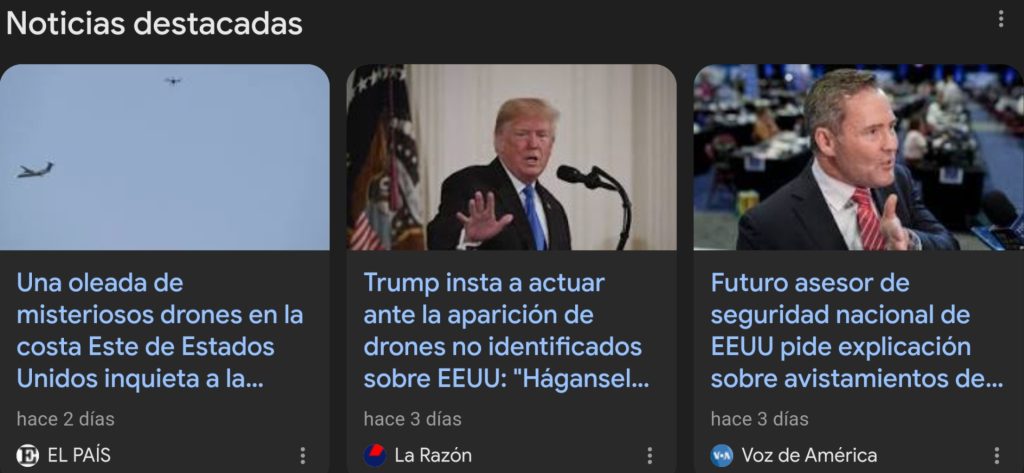Open more options for La Razón story
The image size is (1024, 473).
(650, 456)
